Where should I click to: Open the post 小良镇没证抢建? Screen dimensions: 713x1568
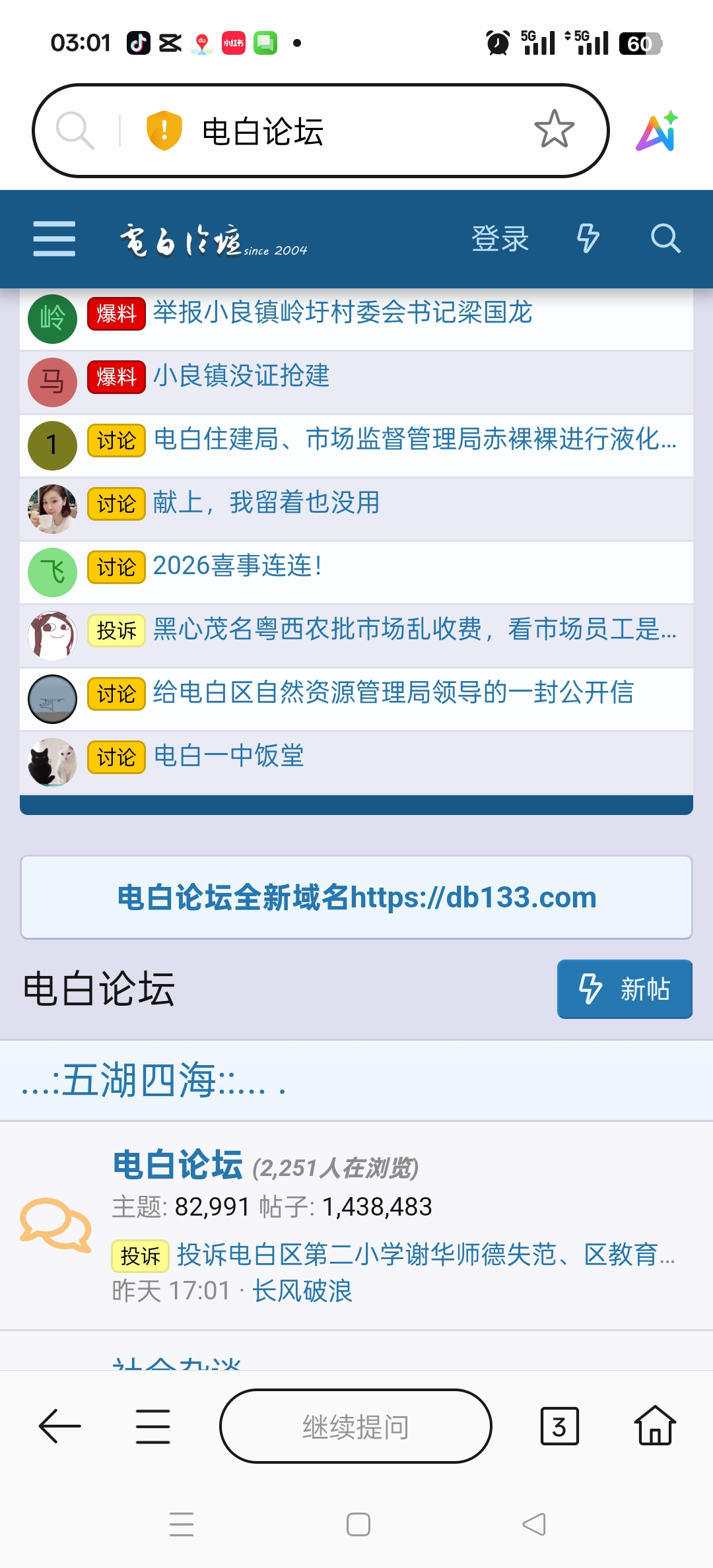(x=241, y=376)
